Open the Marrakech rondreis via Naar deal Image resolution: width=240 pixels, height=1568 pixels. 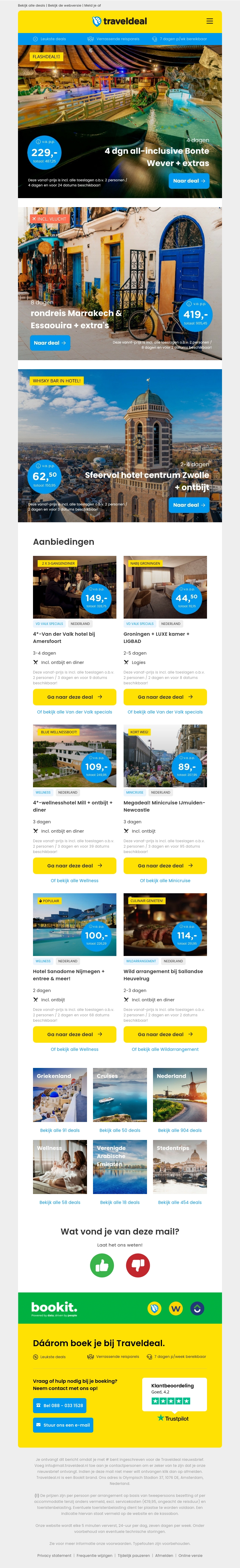pyautogui.click(x=50, y=343)
